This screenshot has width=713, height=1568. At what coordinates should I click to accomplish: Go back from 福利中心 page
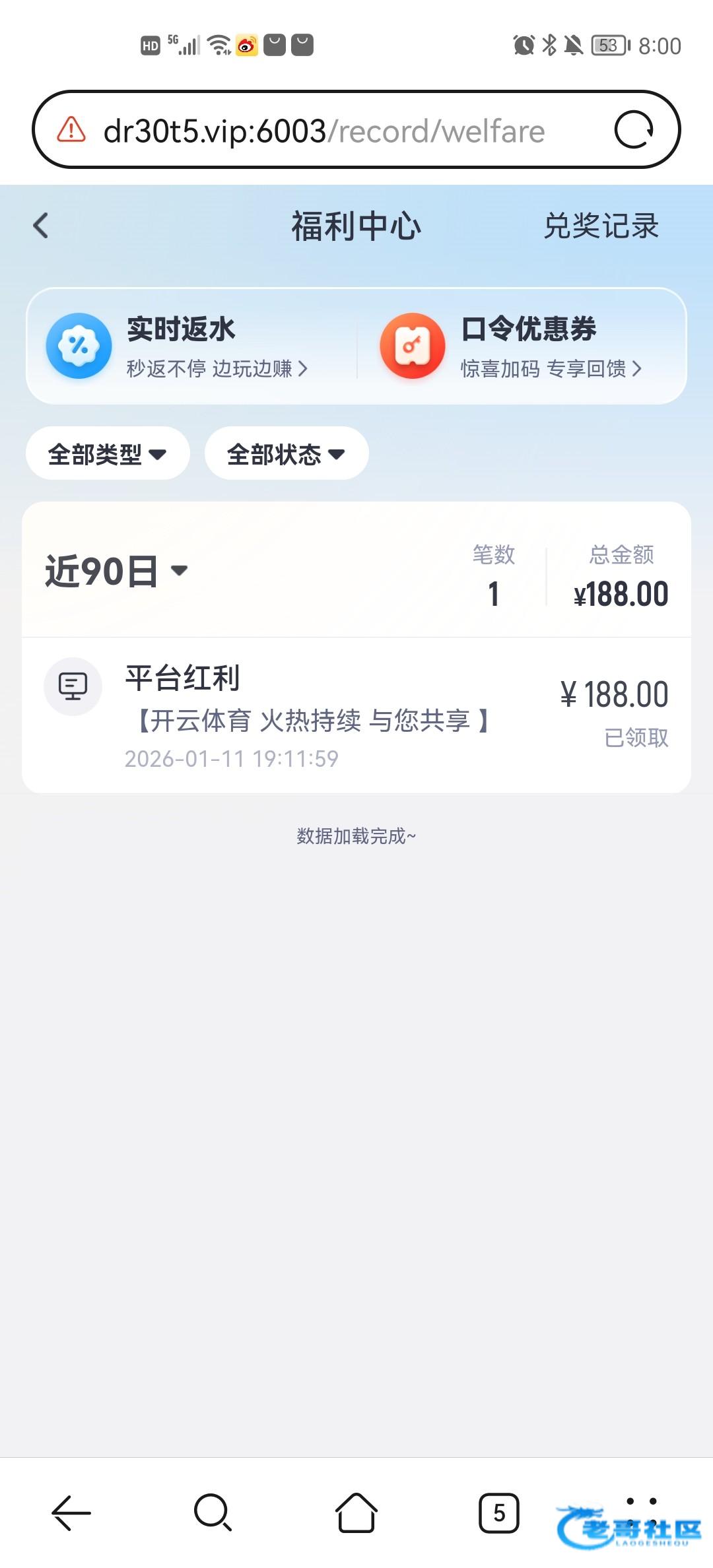coord(41,226)
